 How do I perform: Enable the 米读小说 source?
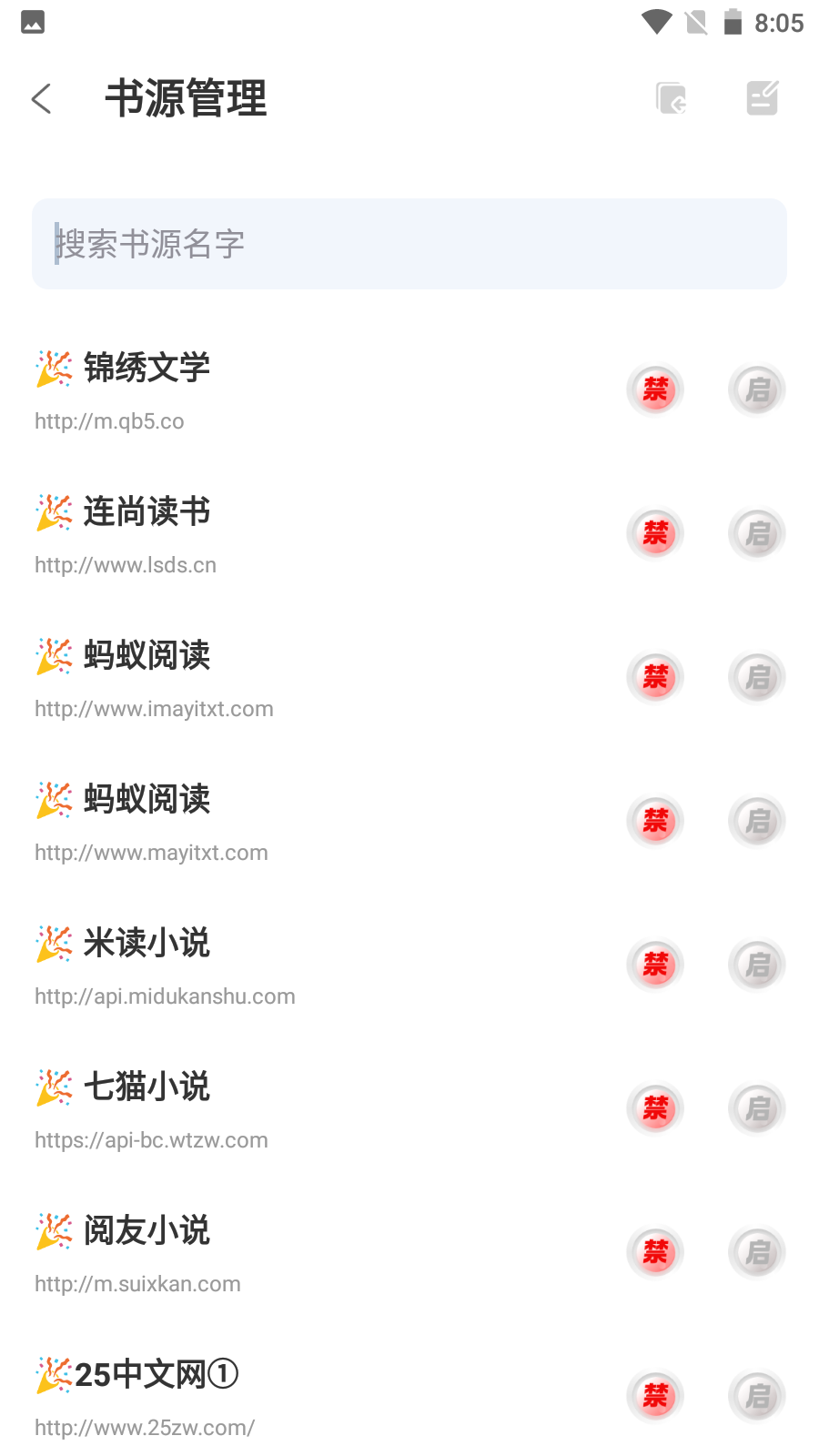(757, 965)
